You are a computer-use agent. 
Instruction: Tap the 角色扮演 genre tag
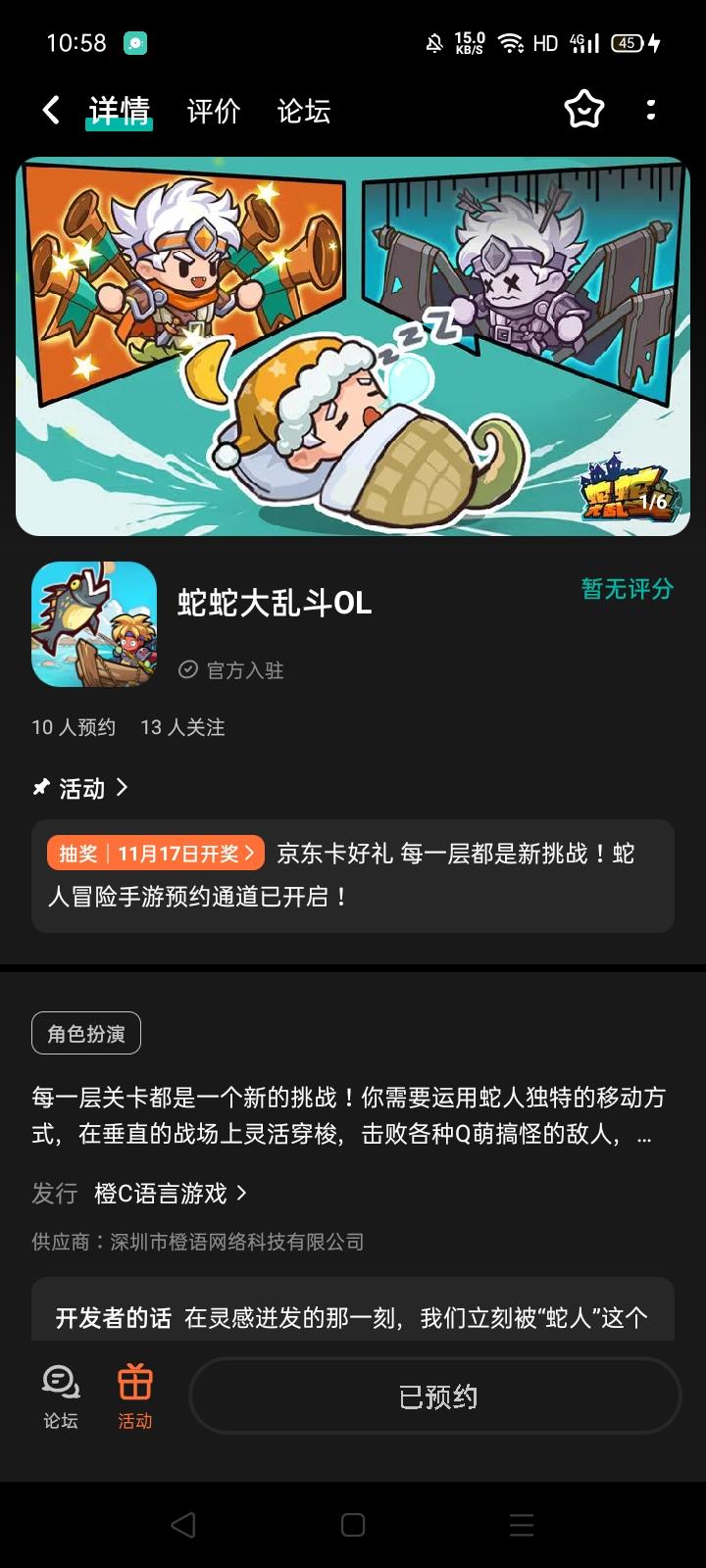tap(85, 1032)
